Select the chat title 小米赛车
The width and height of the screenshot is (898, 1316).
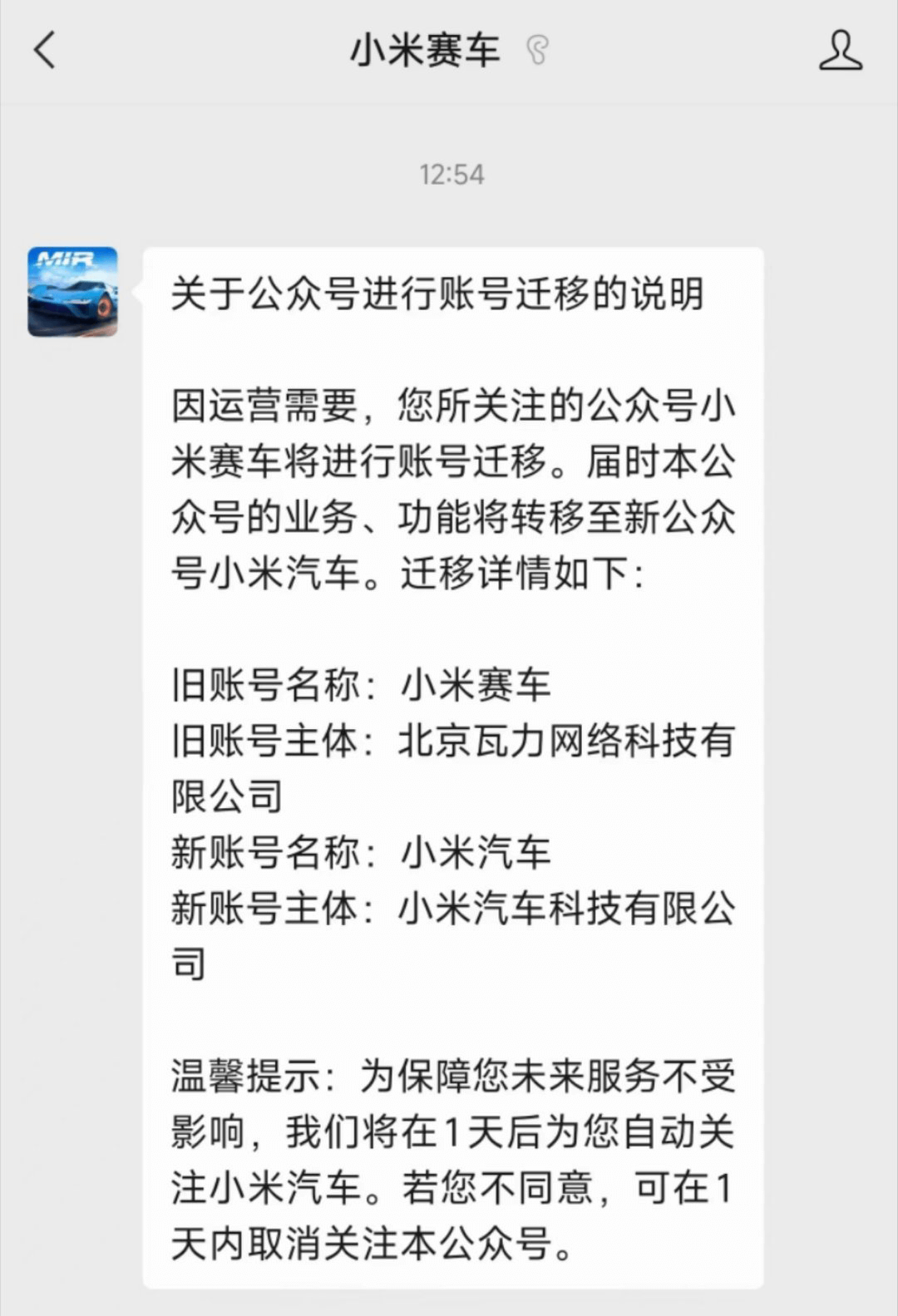coord(424,50)
